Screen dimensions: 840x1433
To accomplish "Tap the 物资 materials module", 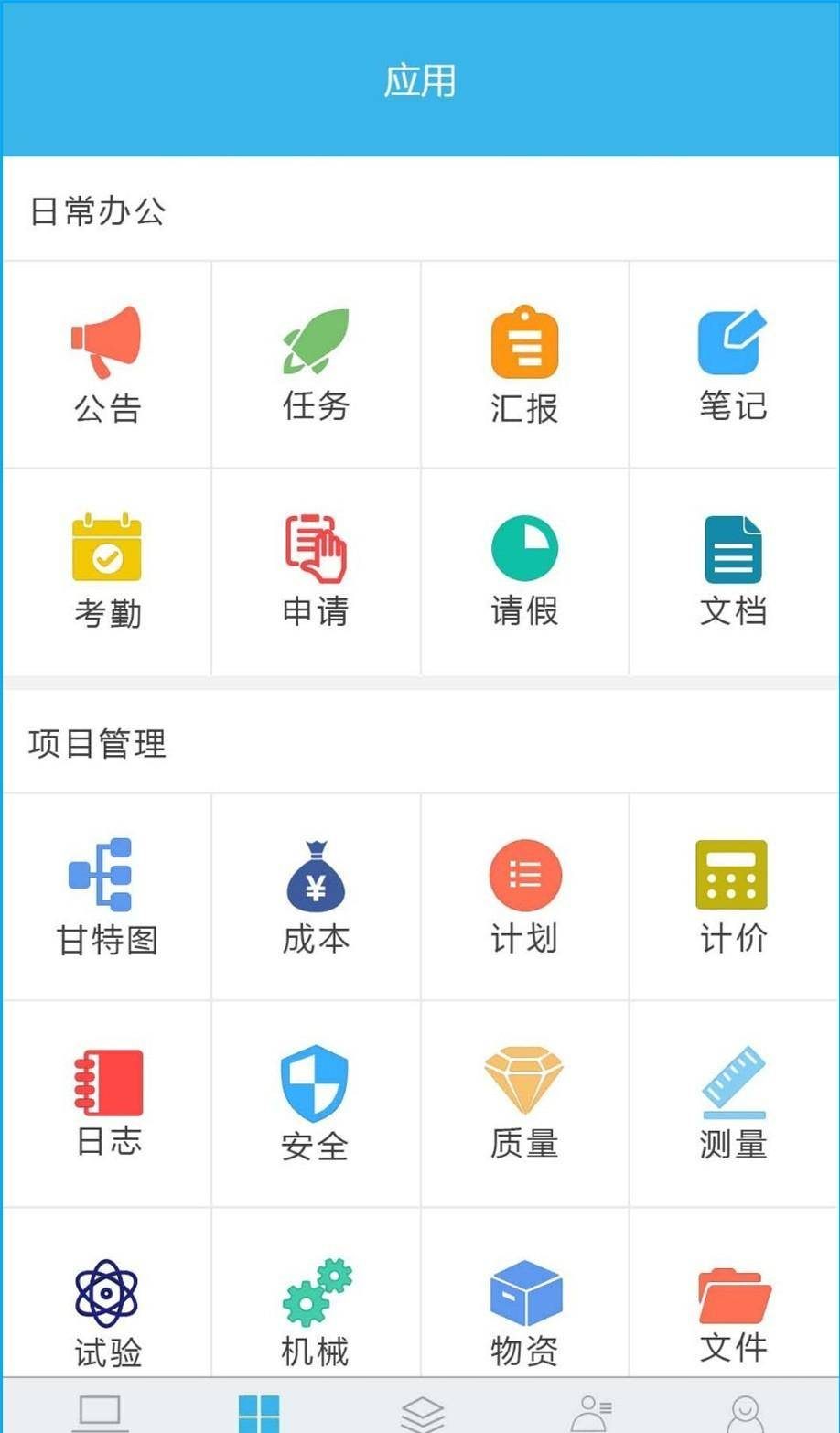I will (x=524, y=1310).
